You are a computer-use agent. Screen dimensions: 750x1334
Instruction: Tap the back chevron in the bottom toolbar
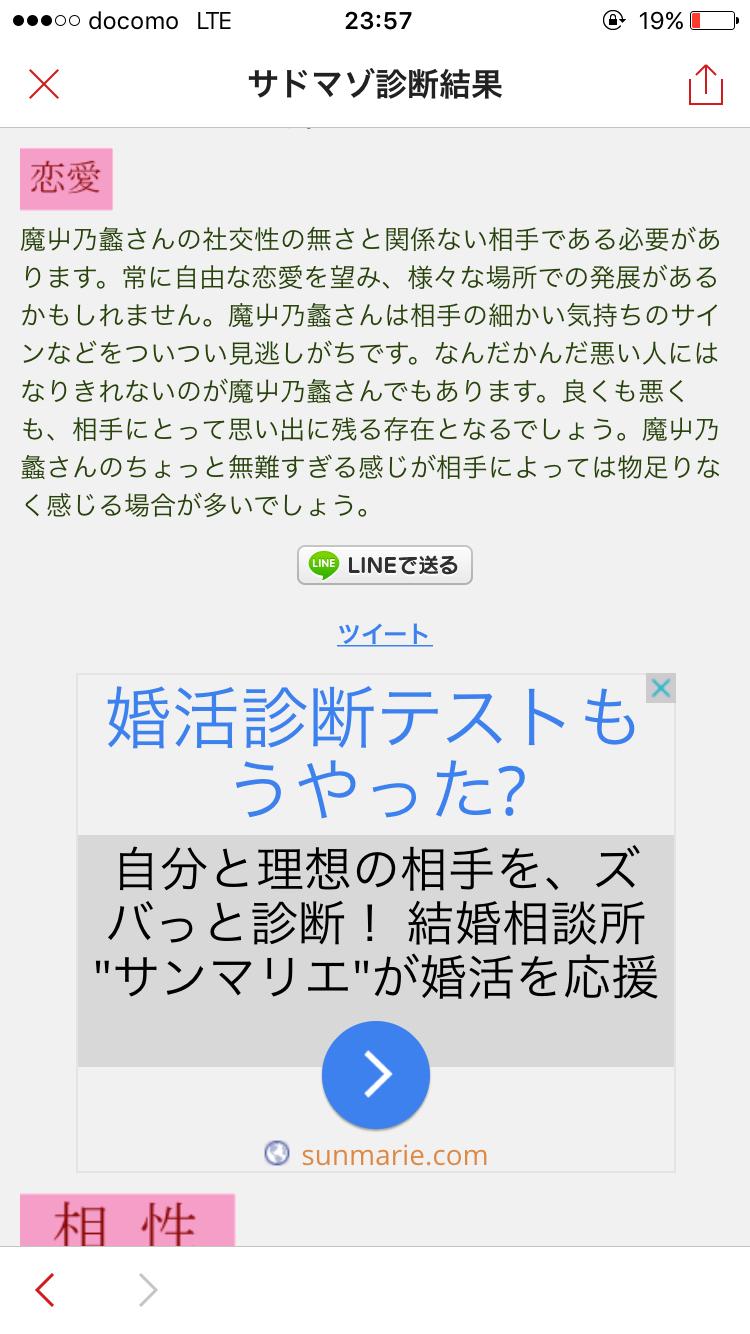pyautogui.click(x=42, y=1292)
